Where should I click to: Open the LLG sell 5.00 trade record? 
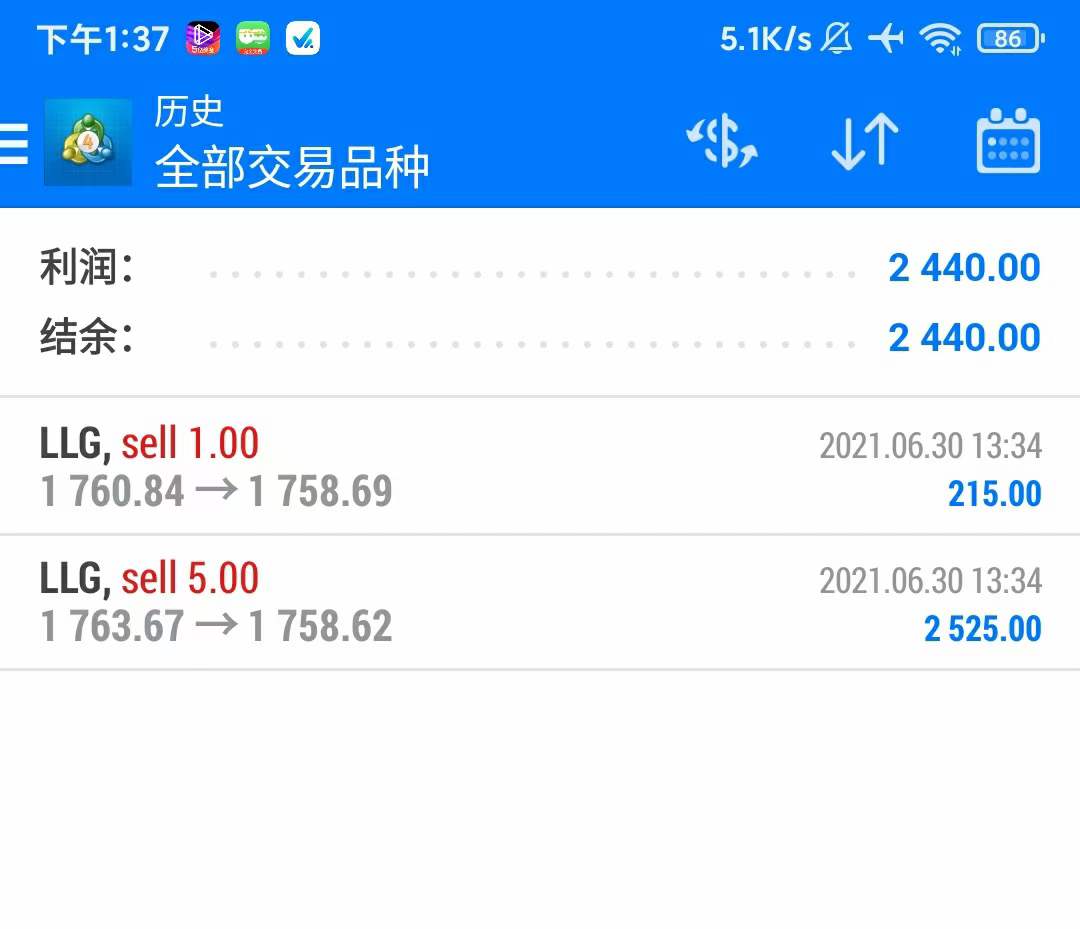point(540,602)
